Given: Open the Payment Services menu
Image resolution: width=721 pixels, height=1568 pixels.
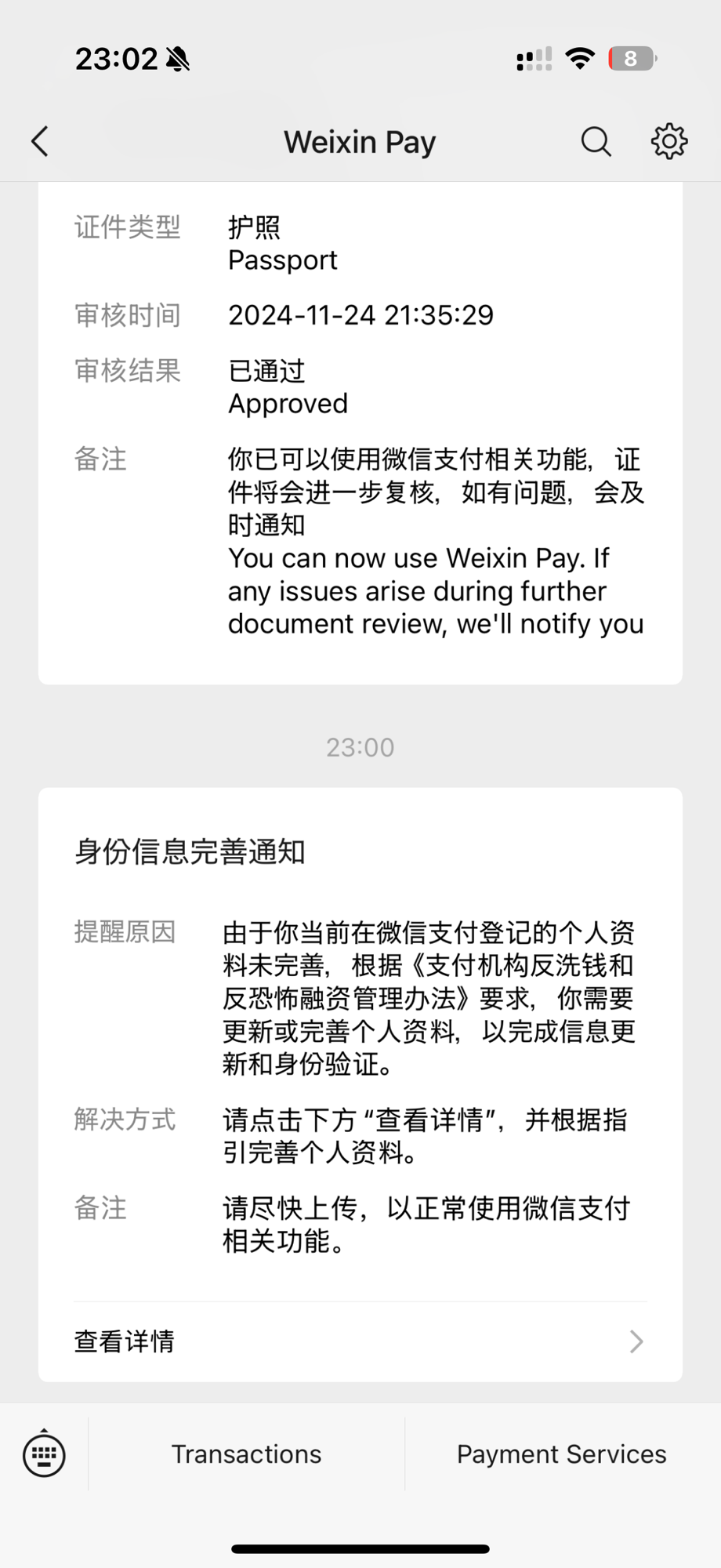Looking at the screenshot, I should (x=562, y=1454).
